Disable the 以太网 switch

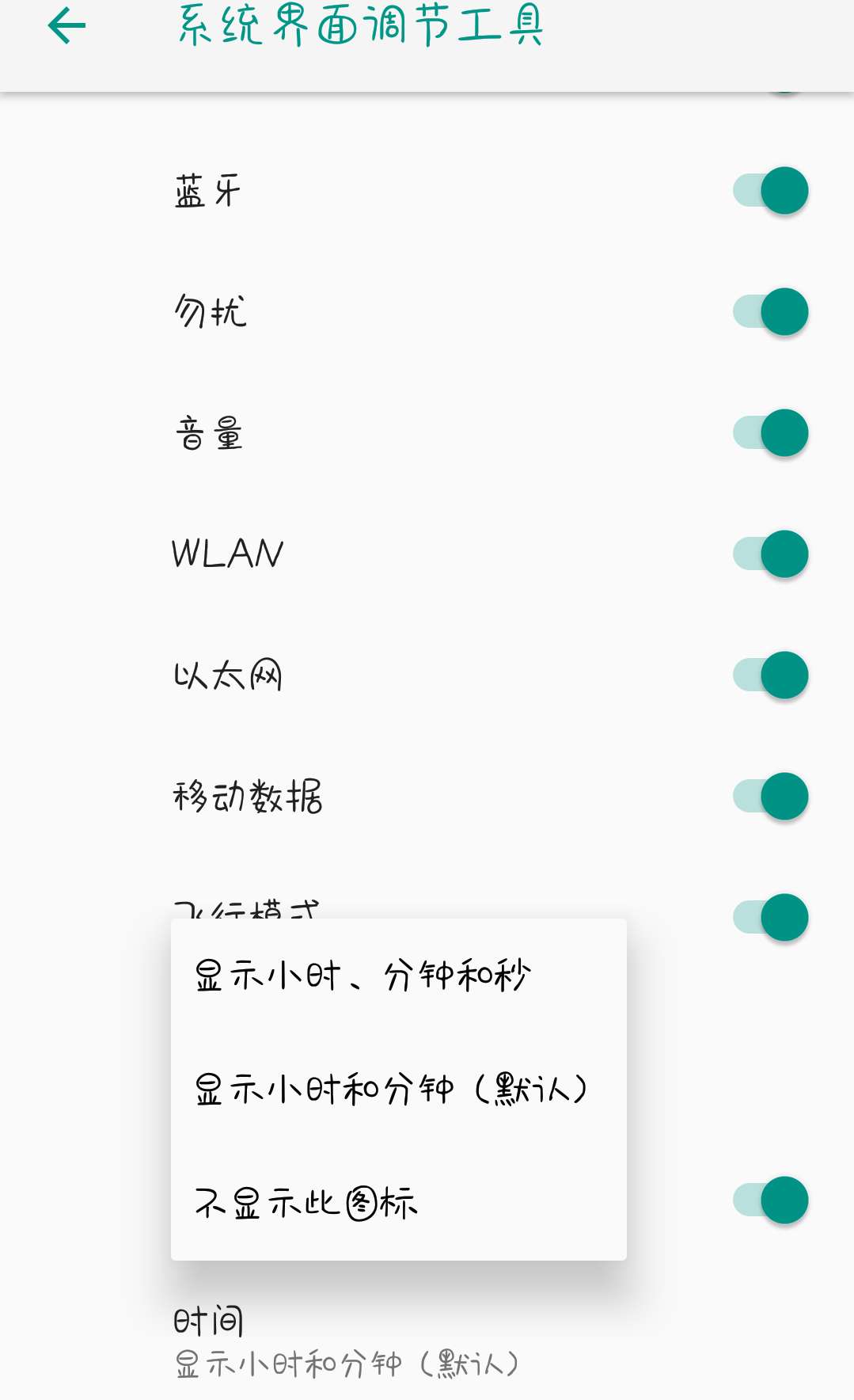tap(770, 675)
